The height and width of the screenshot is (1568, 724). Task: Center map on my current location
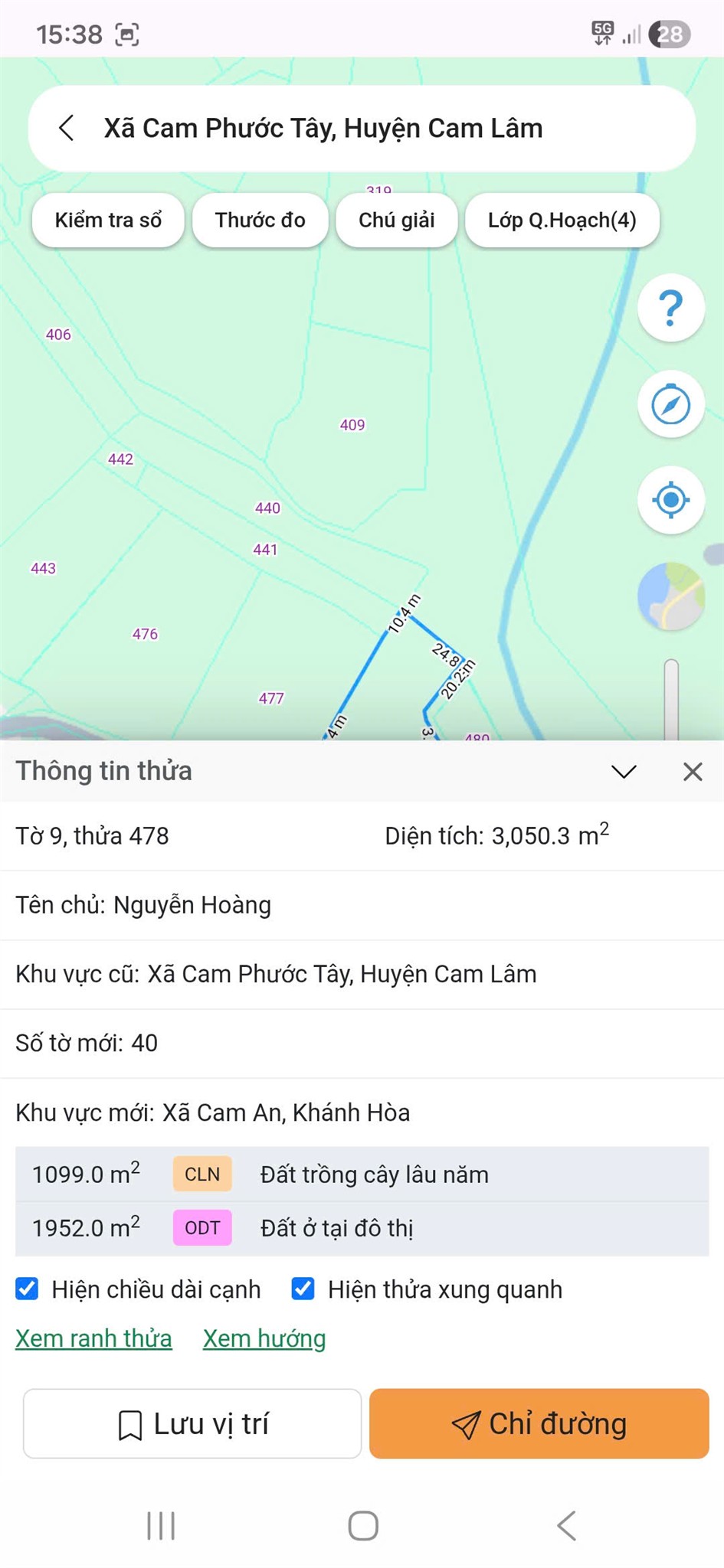670,500
